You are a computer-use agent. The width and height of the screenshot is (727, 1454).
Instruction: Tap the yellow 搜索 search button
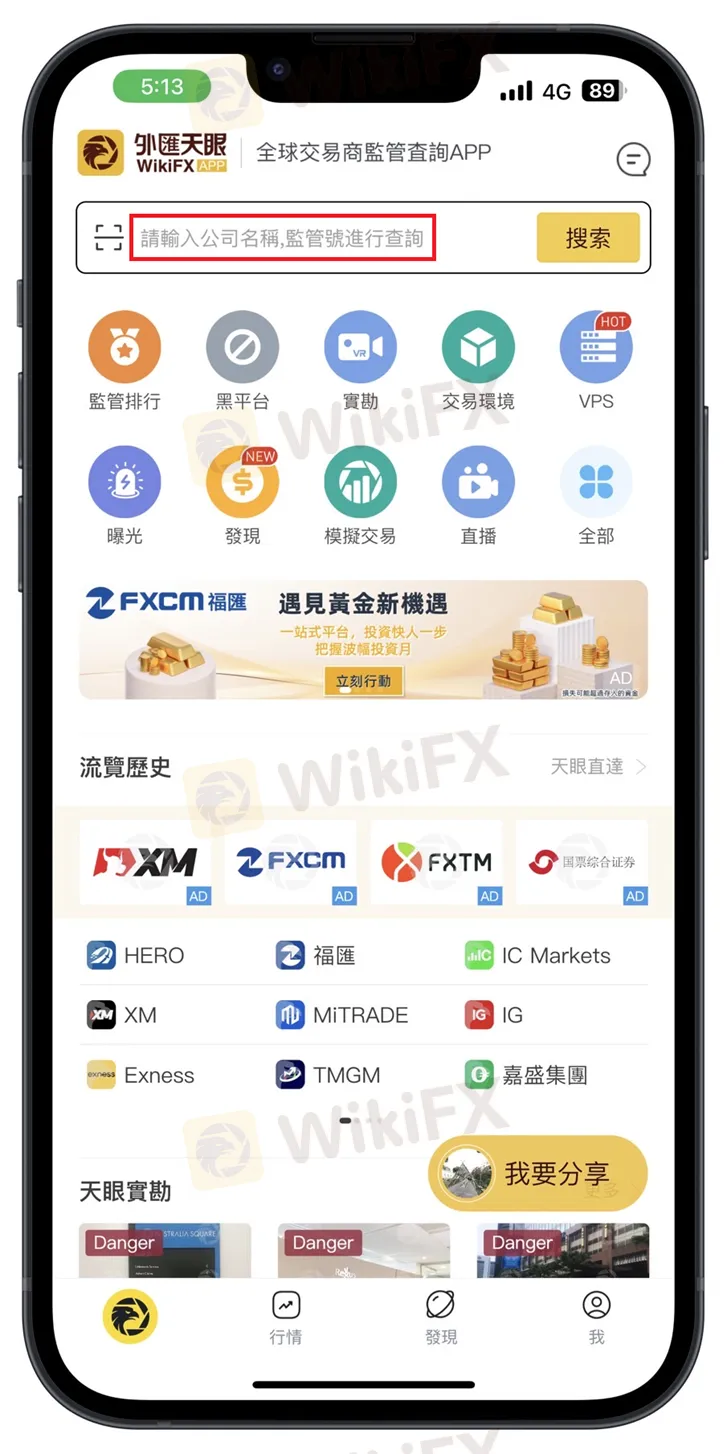[587, 238]
